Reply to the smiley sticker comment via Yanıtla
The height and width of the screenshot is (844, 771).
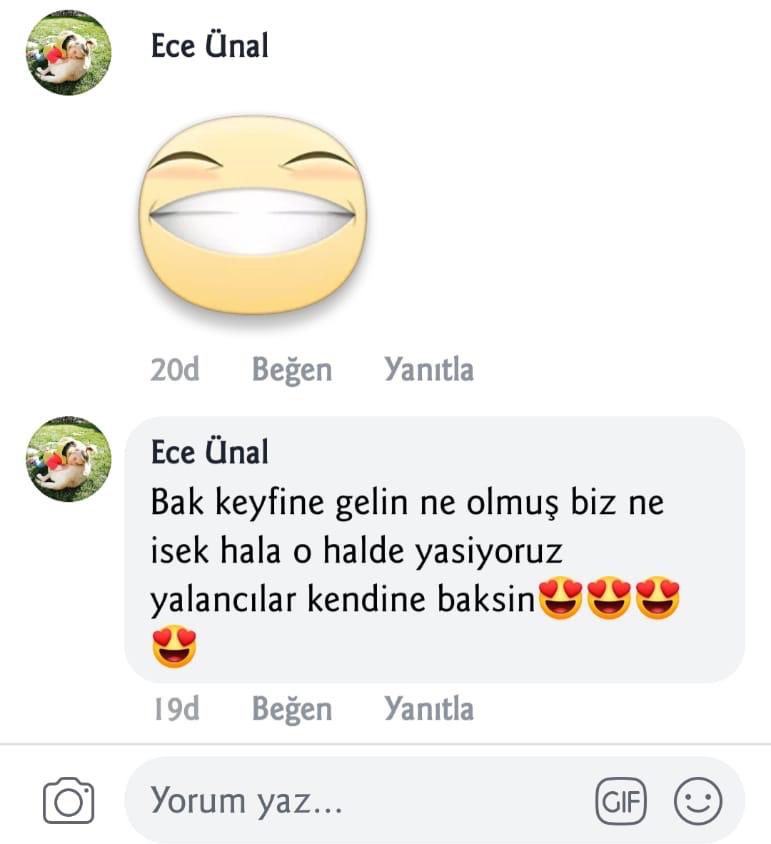[x=428, y=370]
